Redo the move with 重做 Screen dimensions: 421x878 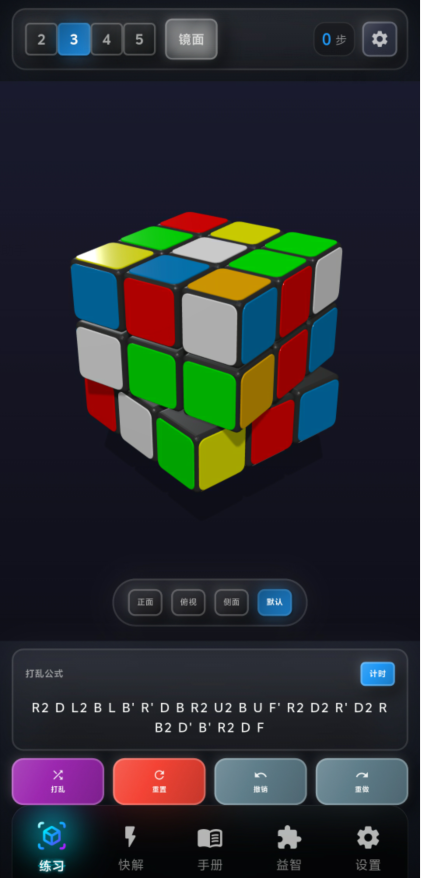click(x=362, y=781)
